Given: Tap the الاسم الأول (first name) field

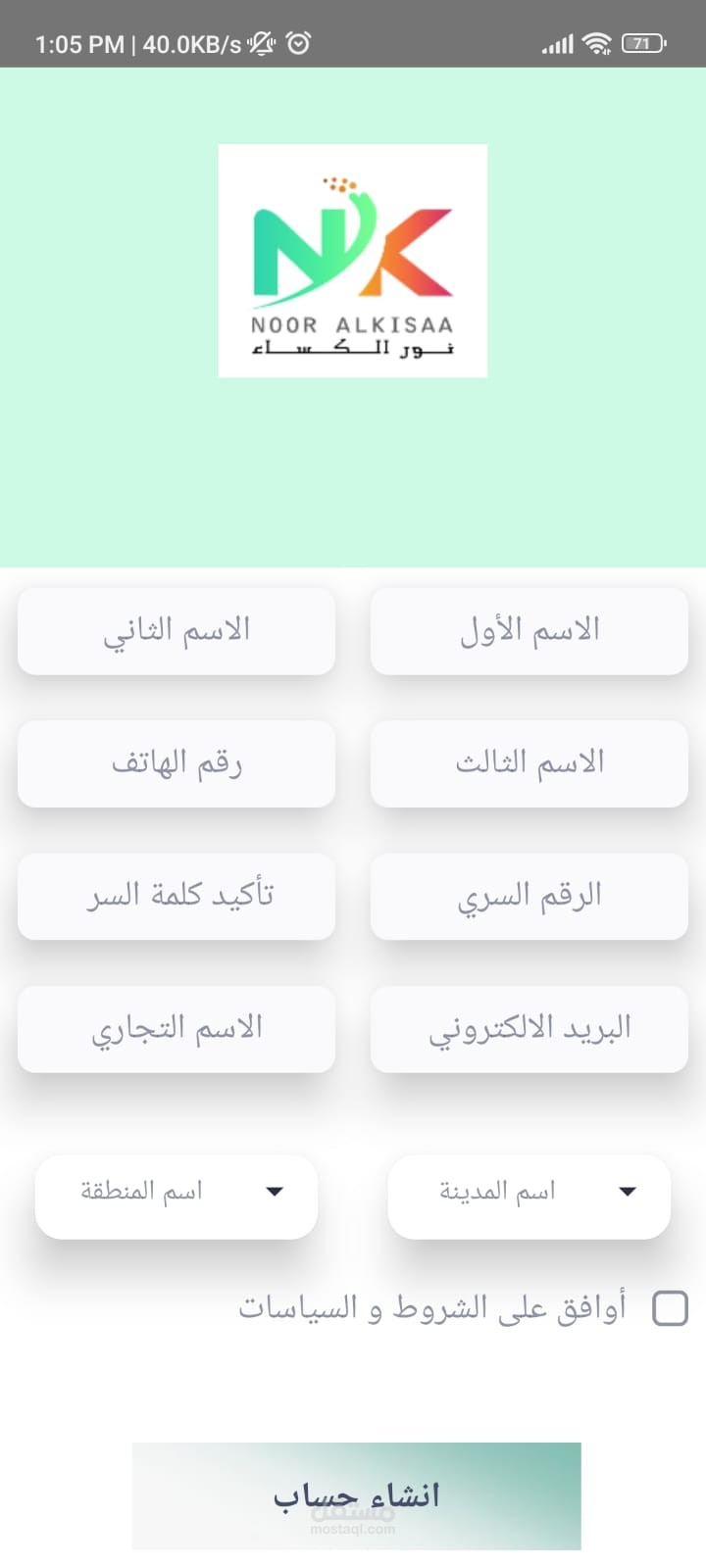Looking at the screenshot, I should pos(529,631).
